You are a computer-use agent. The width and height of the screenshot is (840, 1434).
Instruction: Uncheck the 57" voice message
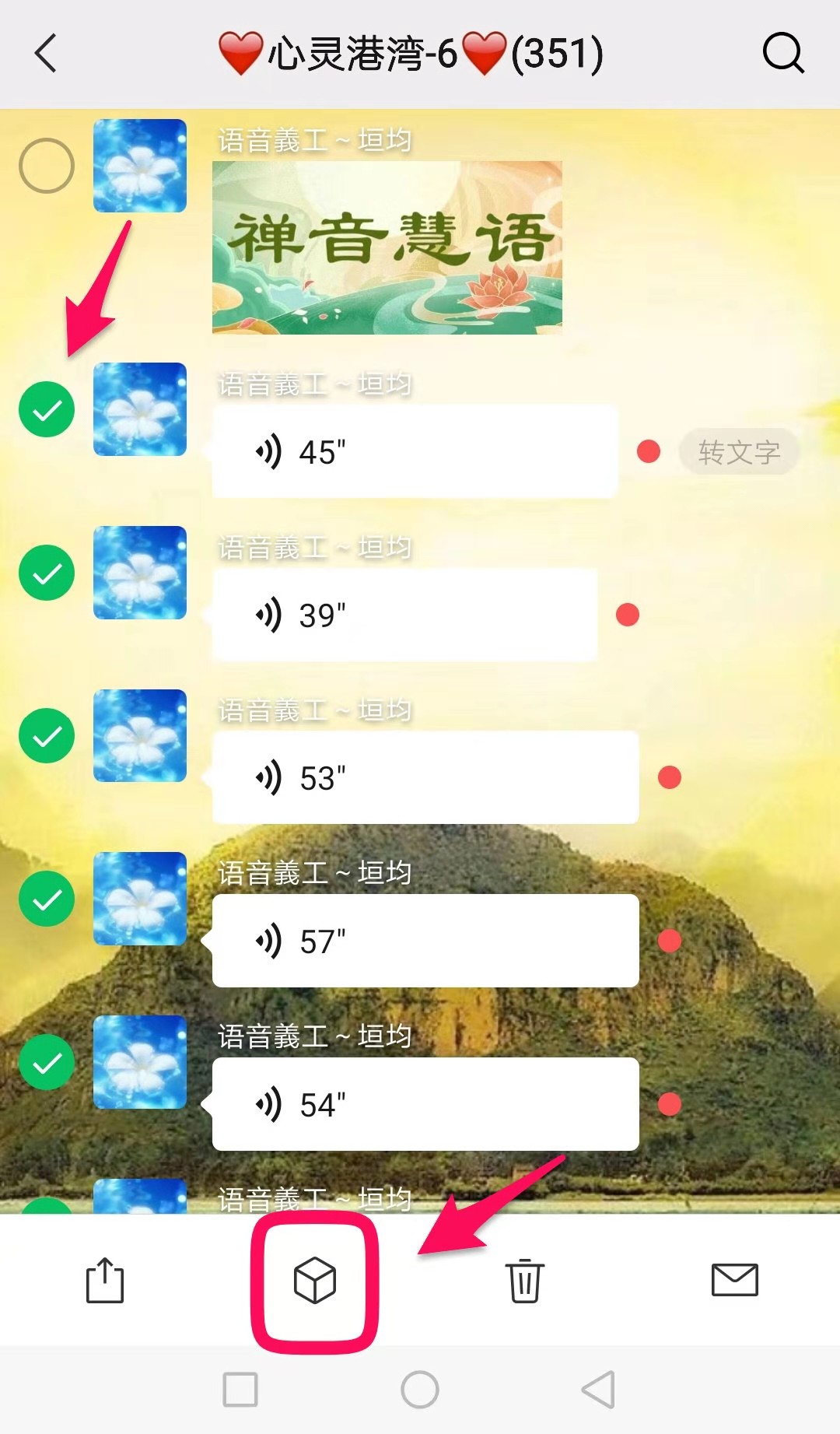pyautogui.click(x=47, y=899)
